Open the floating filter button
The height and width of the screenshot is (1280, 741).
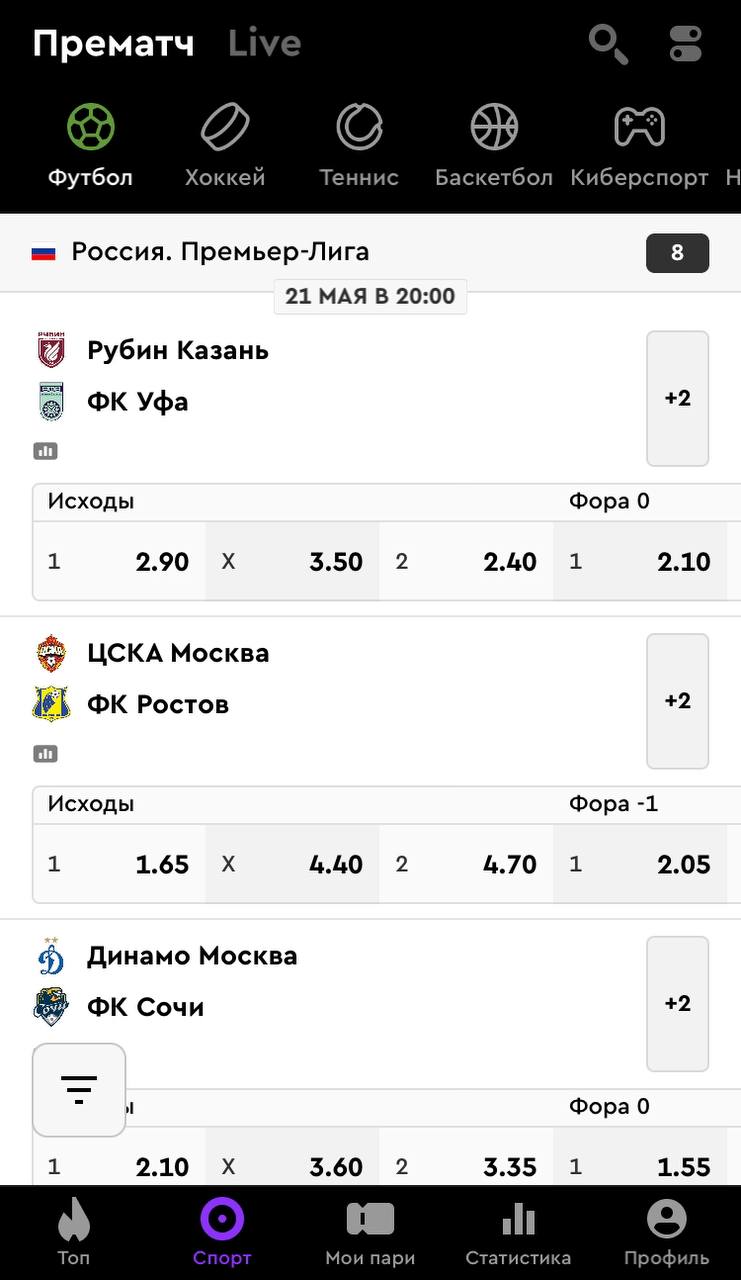[79, 1089]
